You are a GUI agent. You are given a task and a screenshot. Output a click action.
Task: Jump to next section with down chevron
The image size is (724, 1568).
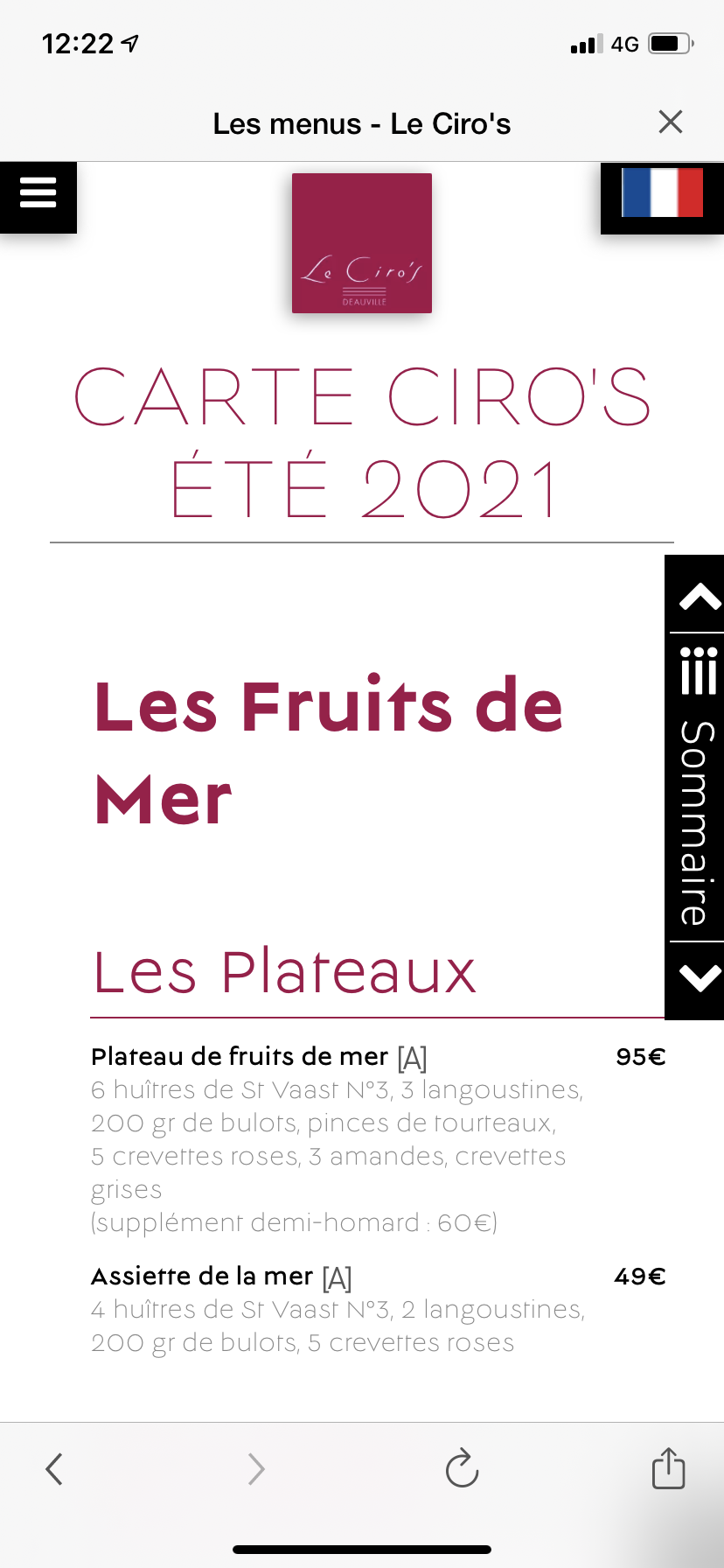click(x=700, y=978)
